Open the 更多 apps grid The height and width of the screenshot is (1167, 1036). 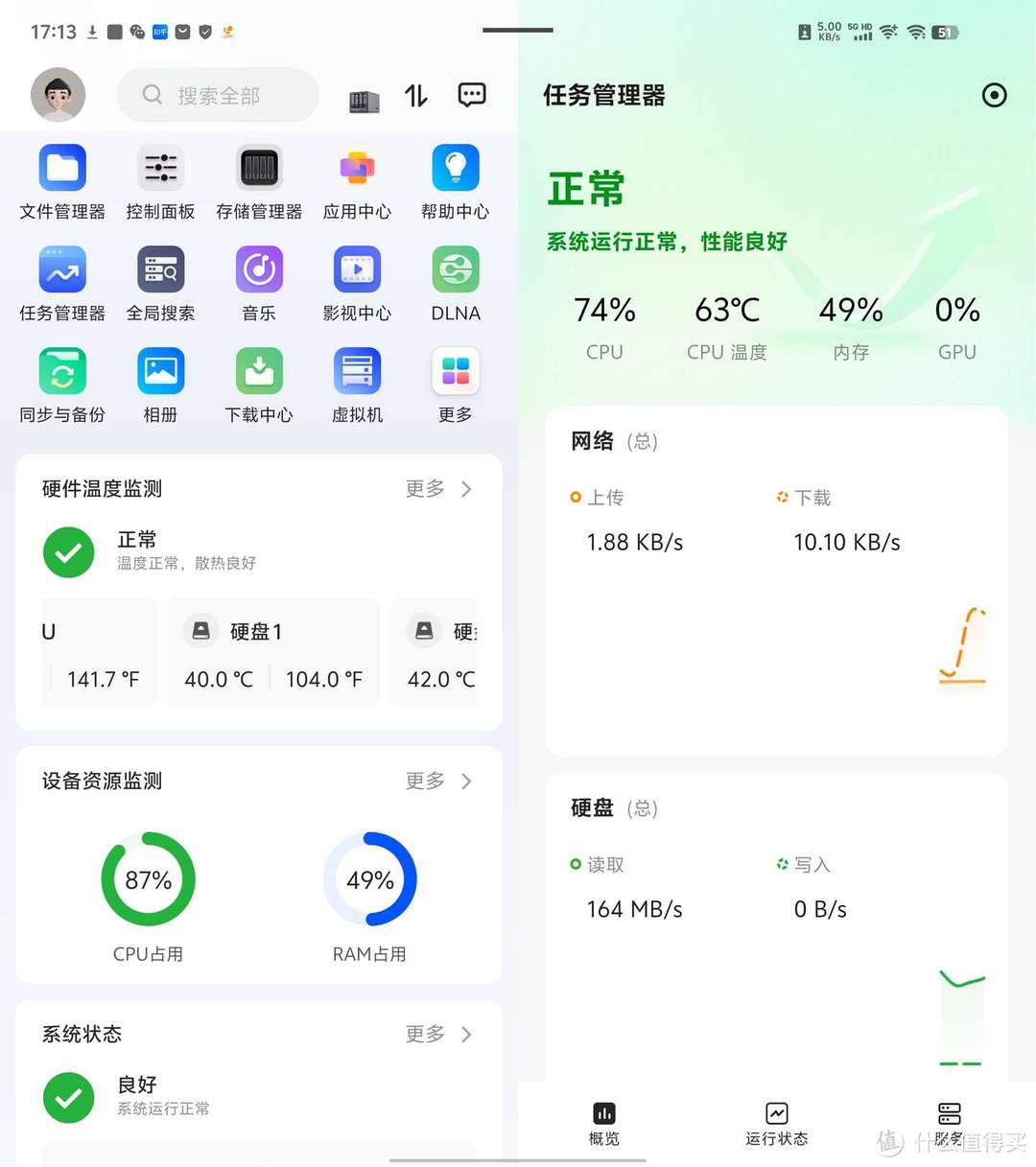point(455,384)
